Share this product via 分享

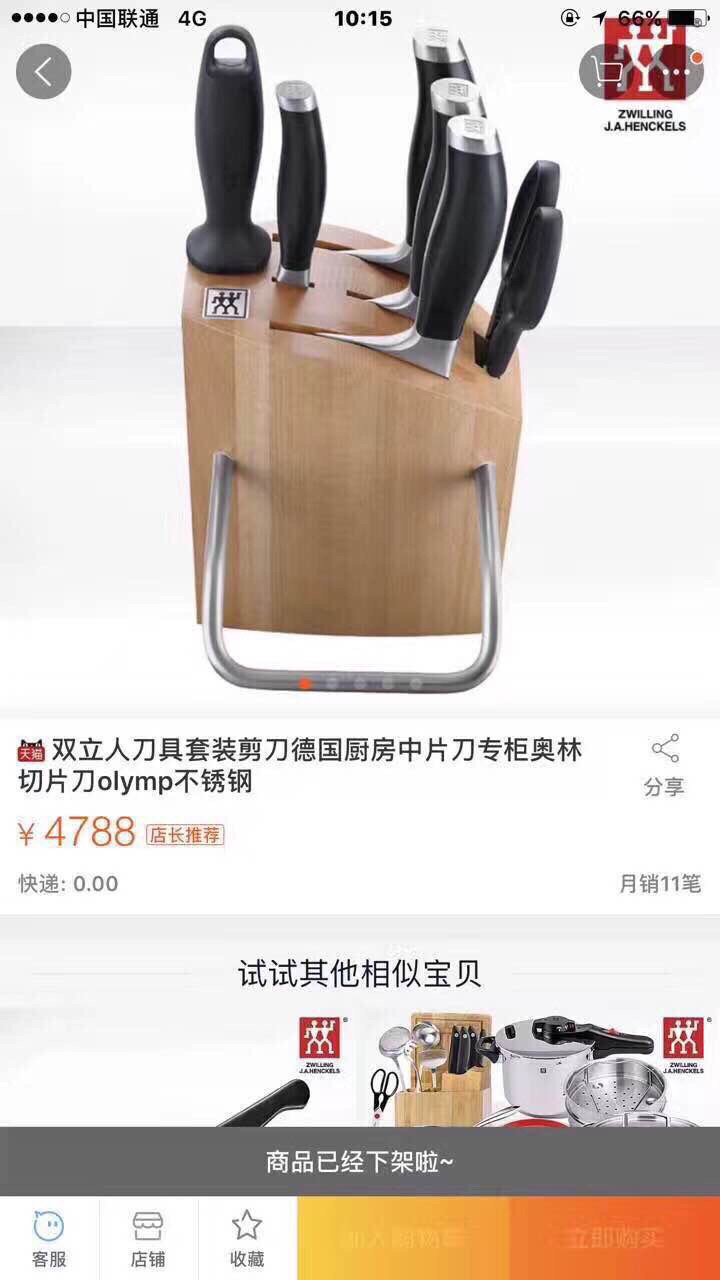coord(664,765)
